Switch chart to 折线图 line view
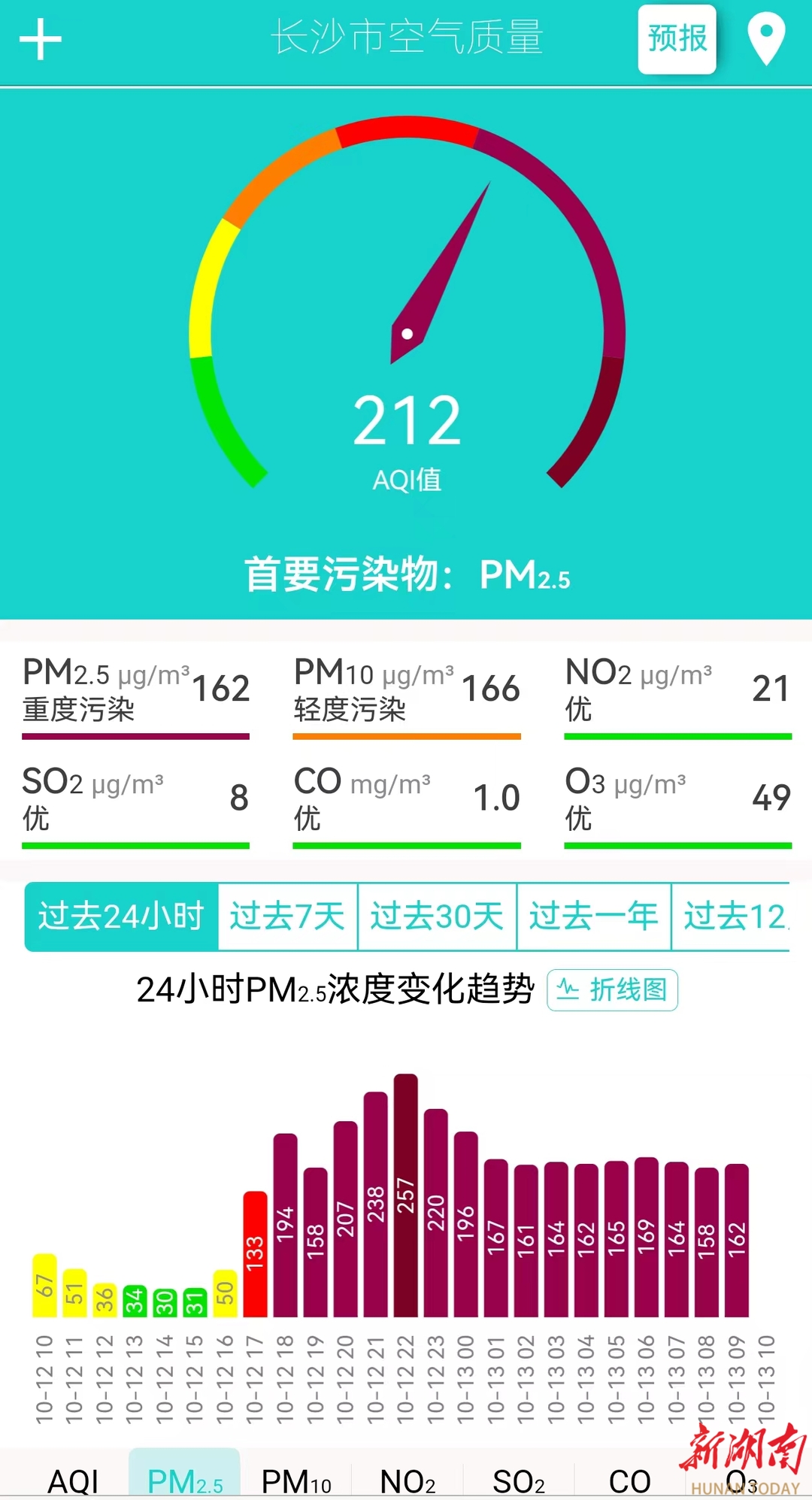The height and width of the screenshot is (1500, 812). [612, 990]
